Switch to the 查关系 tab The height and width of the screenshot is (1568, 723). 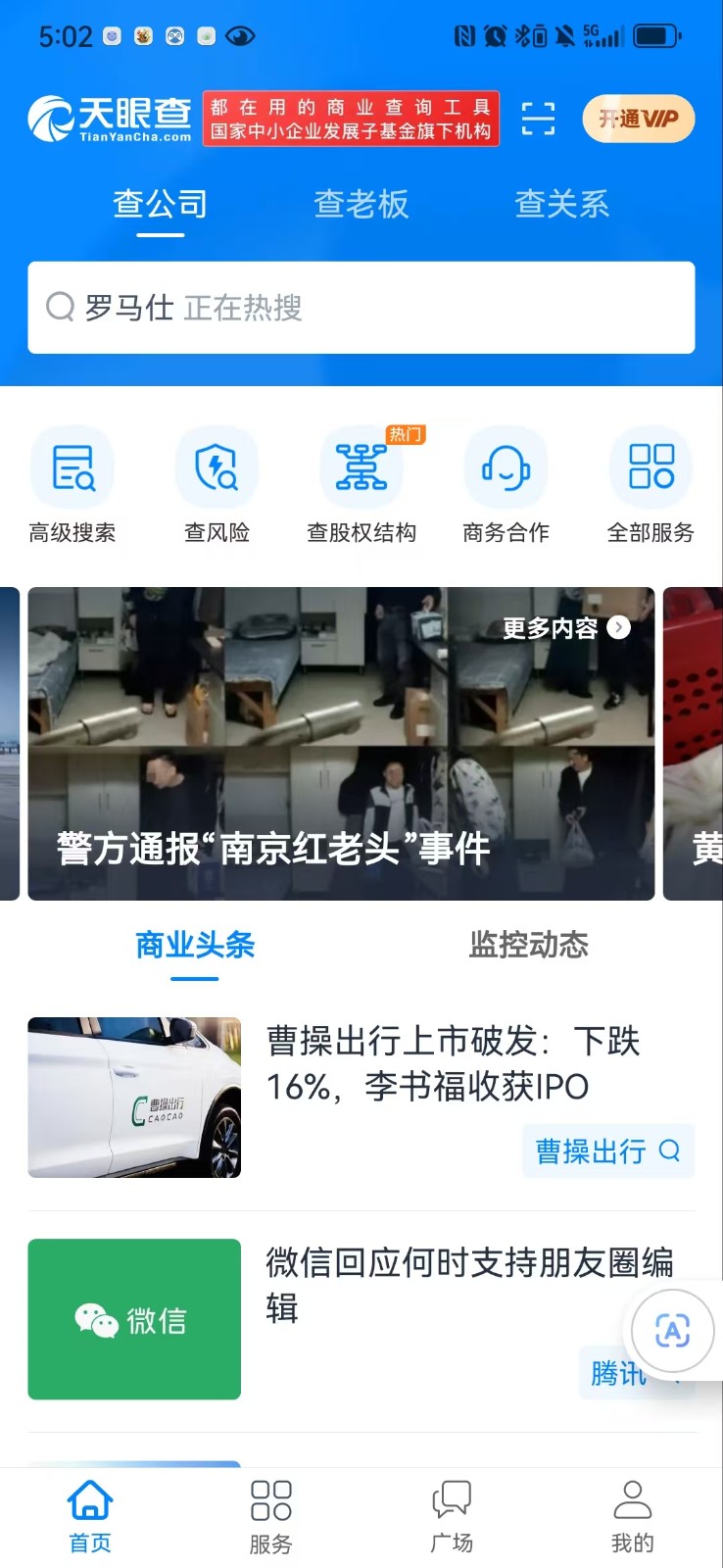point(561,204)
